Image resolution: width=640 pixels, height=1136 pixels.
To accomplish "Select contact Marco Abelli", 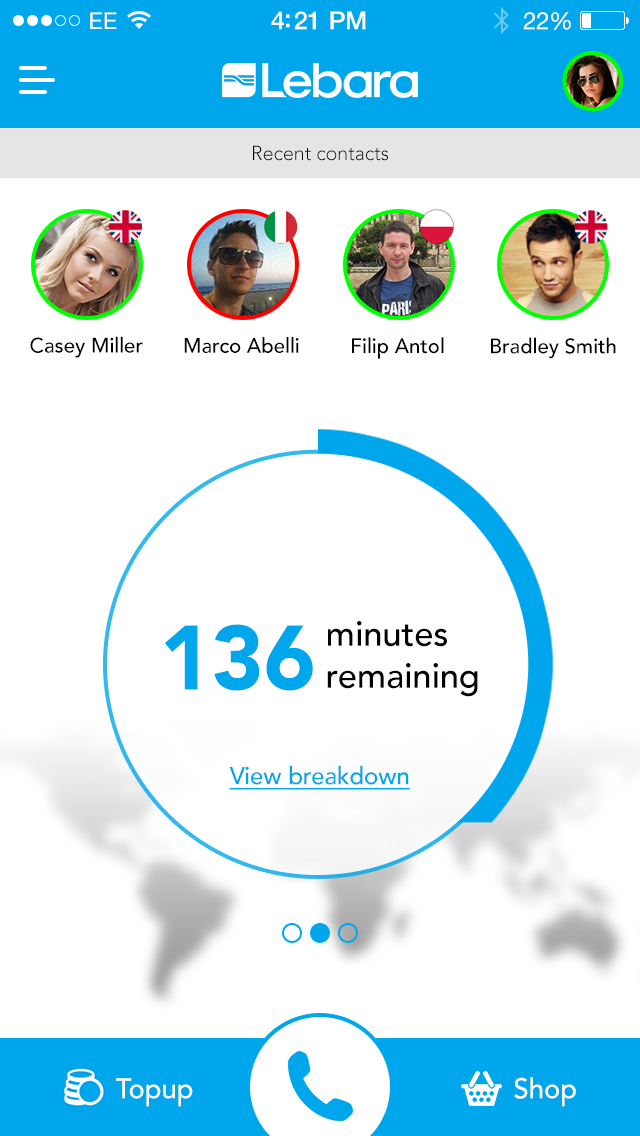I will (x=242, y=265).
